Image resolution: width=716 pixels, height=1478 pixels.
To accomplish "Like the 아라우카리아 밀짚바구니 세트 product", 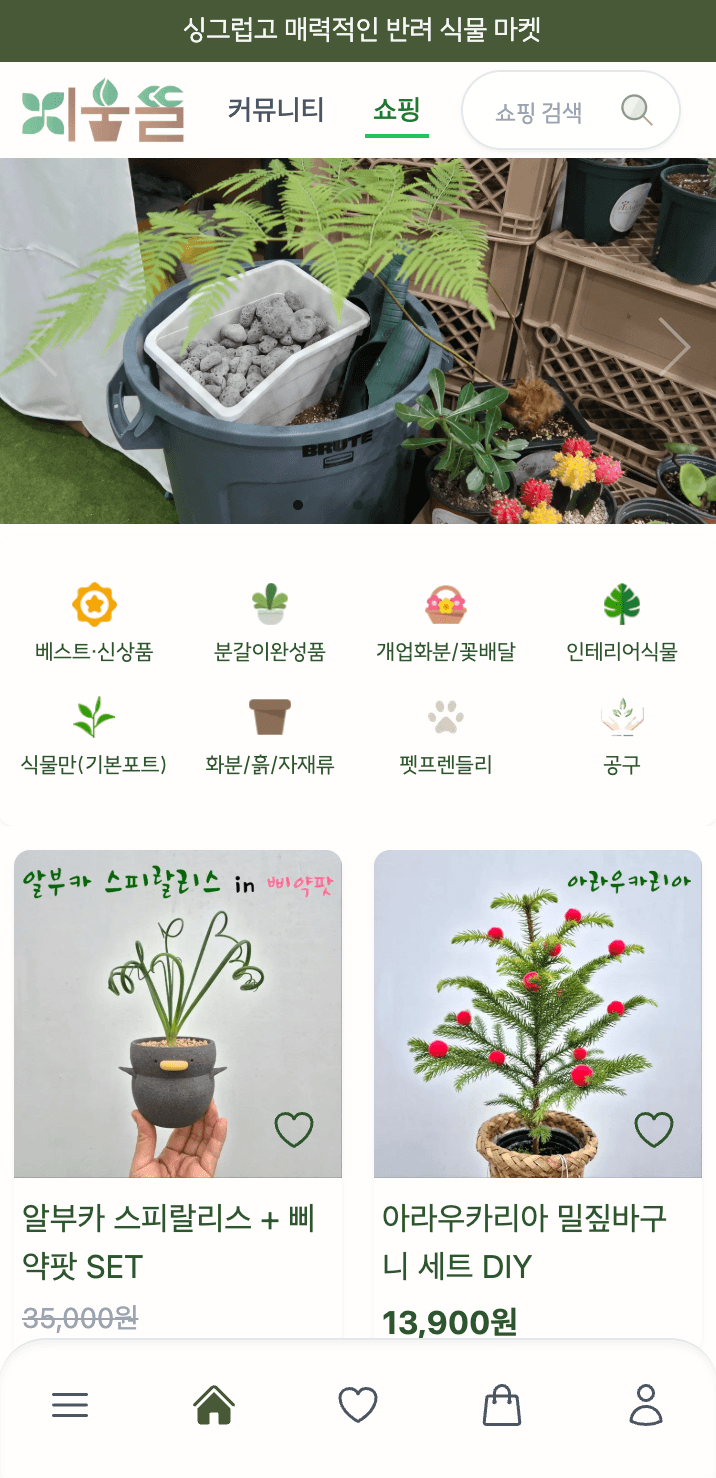I will (x=654, y=1130).
